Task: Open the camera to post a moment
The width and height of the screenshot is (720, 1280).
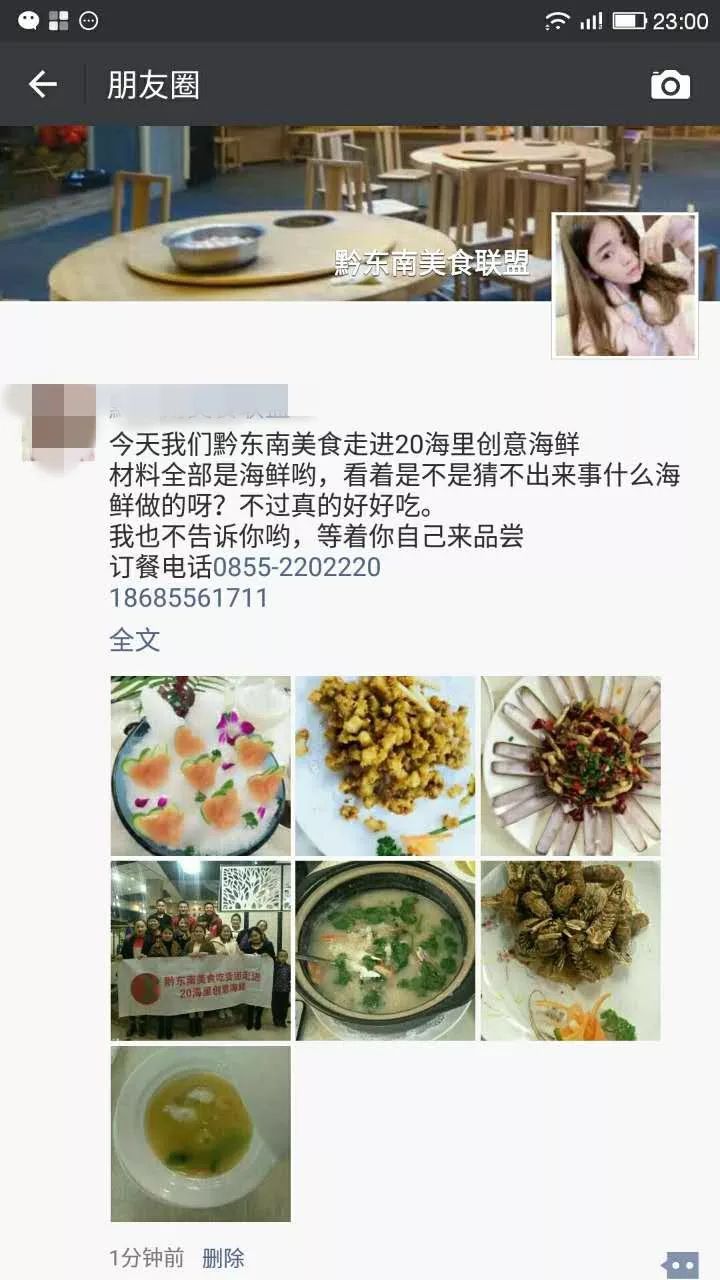Action: point(670,85)
